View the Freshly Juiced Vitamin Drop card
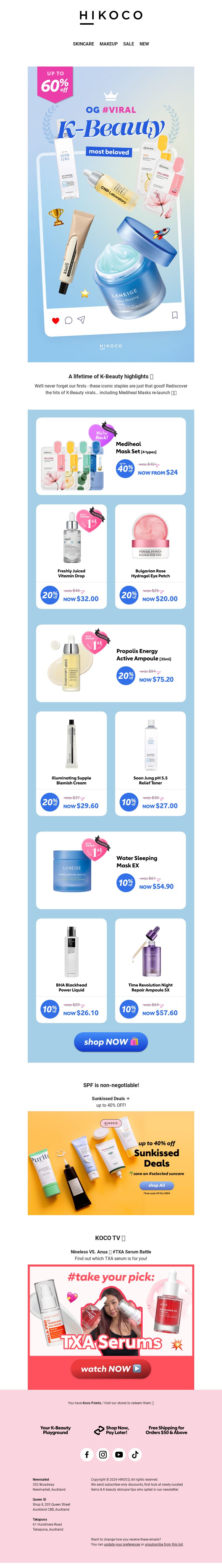Viewport: 222px width, 1568px height. (71, 556)
